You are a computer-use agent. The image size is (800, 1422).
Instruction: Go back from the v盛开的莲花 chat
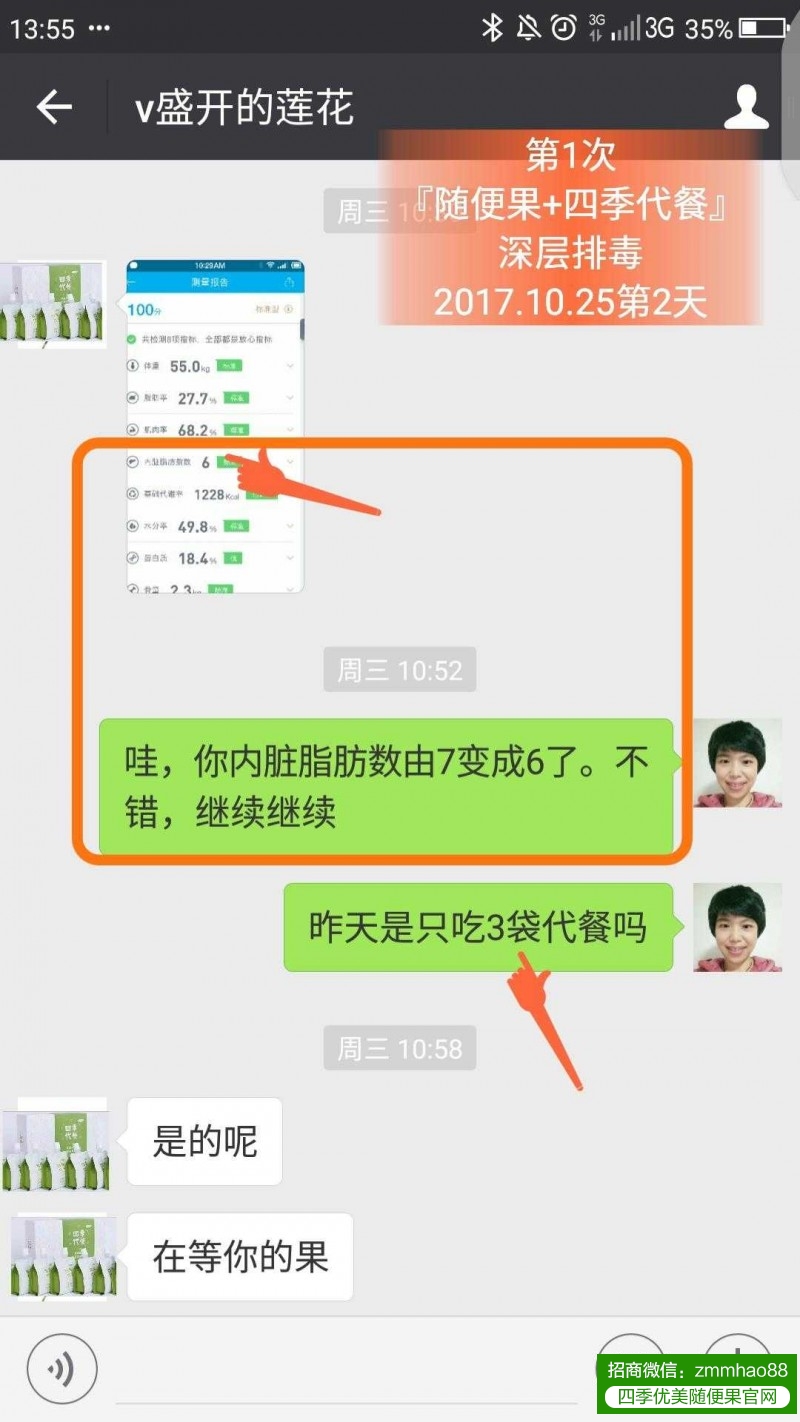54,107
